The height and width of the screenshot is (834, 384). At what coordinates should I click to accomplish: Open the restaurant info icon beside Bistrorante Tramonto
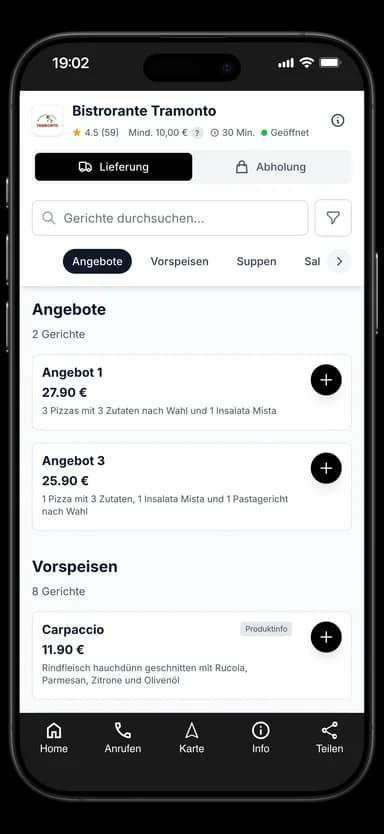click(x=338, y=120)
